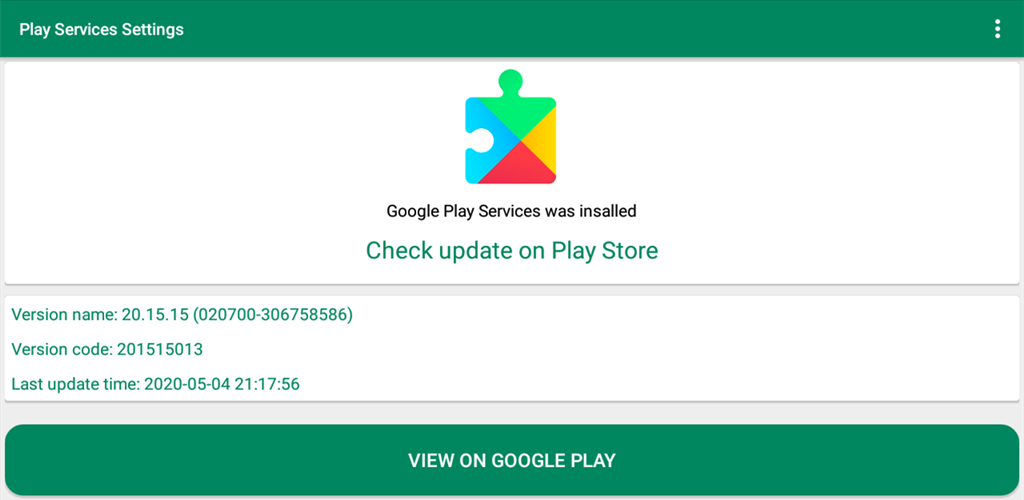The image size is (1024, 500).
Task: Tap Check update on Play Store
Action: coord(512,251)
